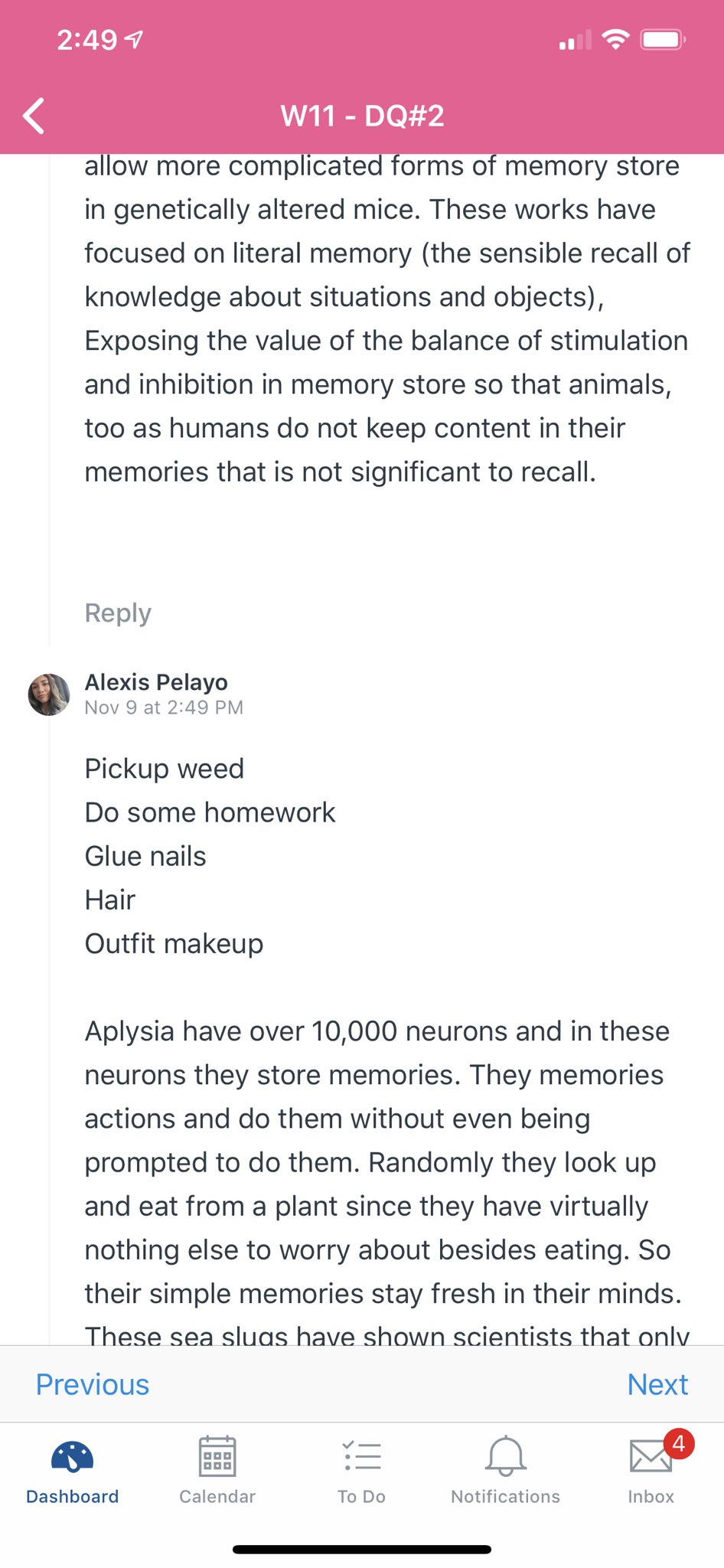Open the Notifications tab
This screenshot has width=724, height=1568.
pyautogui.click(x=506, y=1471)
